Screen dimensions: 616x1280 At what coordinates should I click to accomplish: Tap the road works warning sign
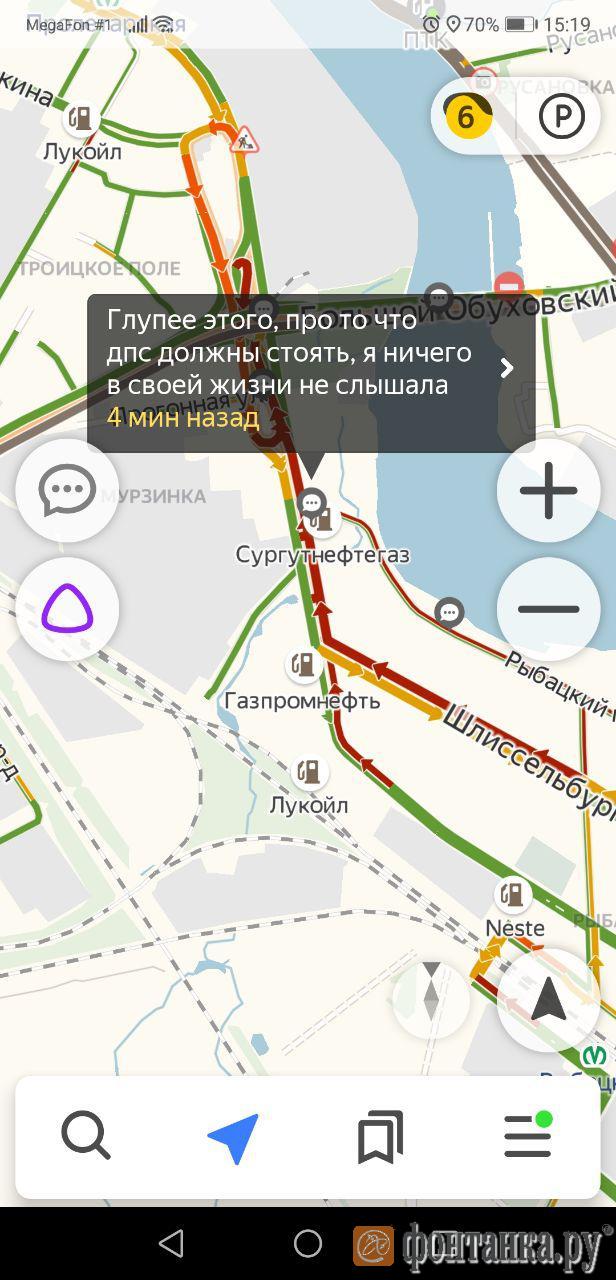pyautogui.click(x=244, y=141)
